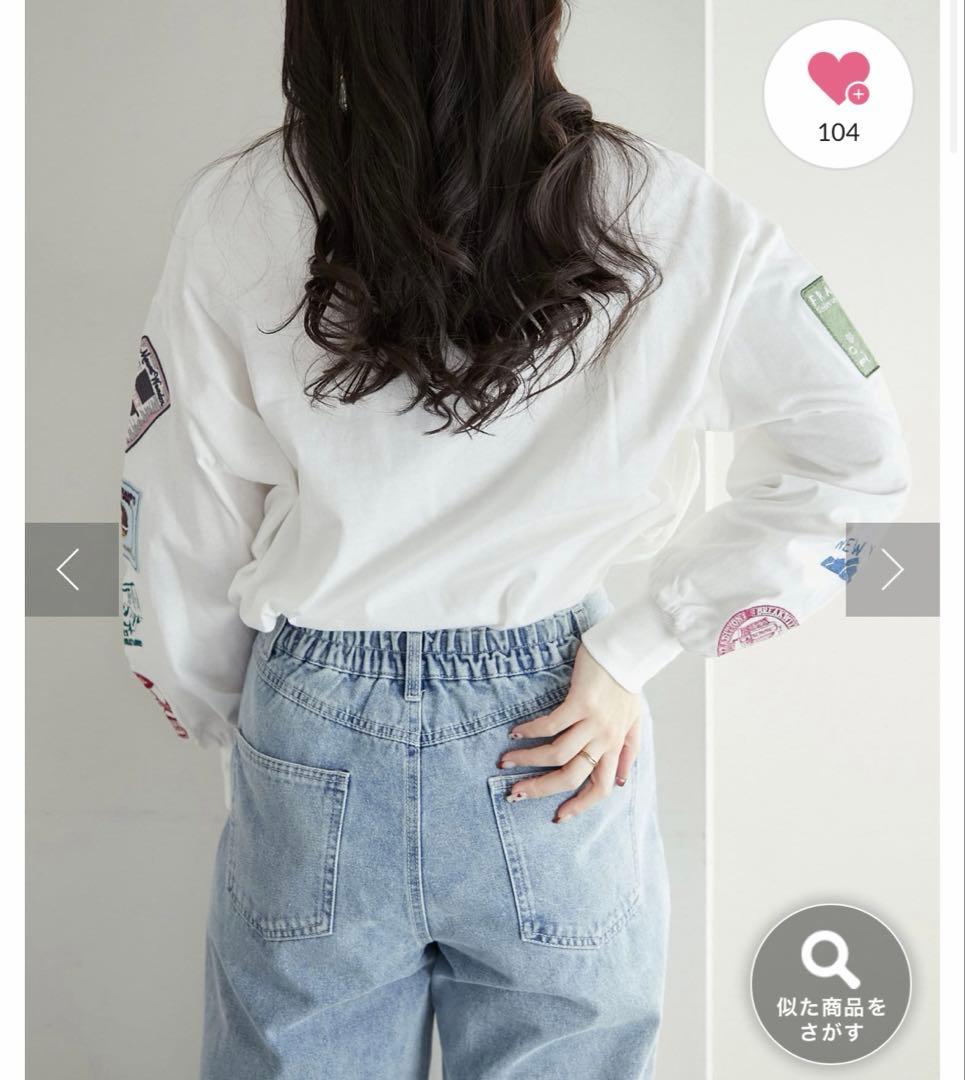Add this item to favorites with heart
The height and width of the screenshot is (1080, 965).
pyautogui.click(x=838, y=94)
